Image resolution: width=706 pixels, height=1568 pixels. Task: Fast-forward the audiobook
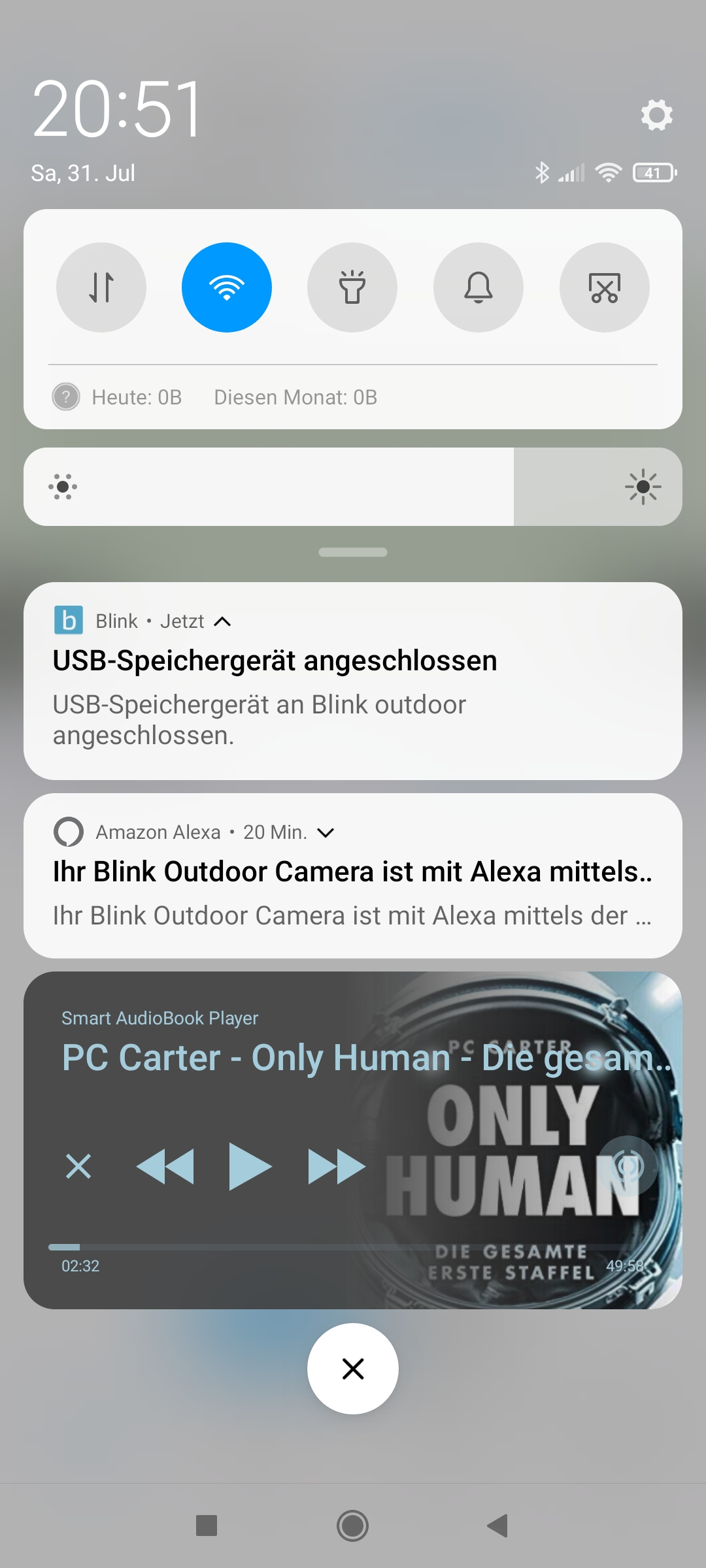pyautogui.click(x=337, y=1166)
